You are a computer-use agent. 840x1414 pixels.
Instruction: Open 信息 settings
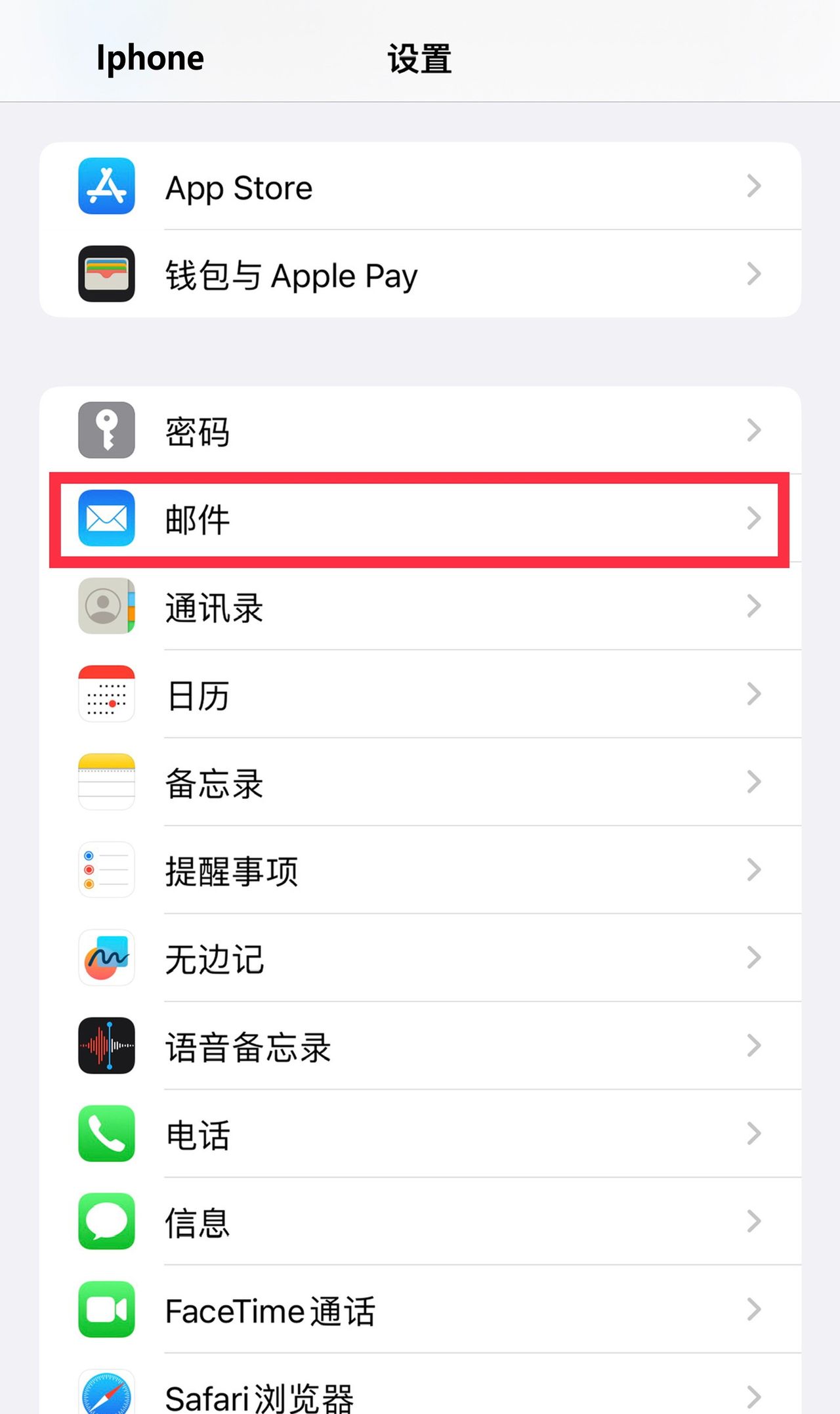pos(420,1222)
